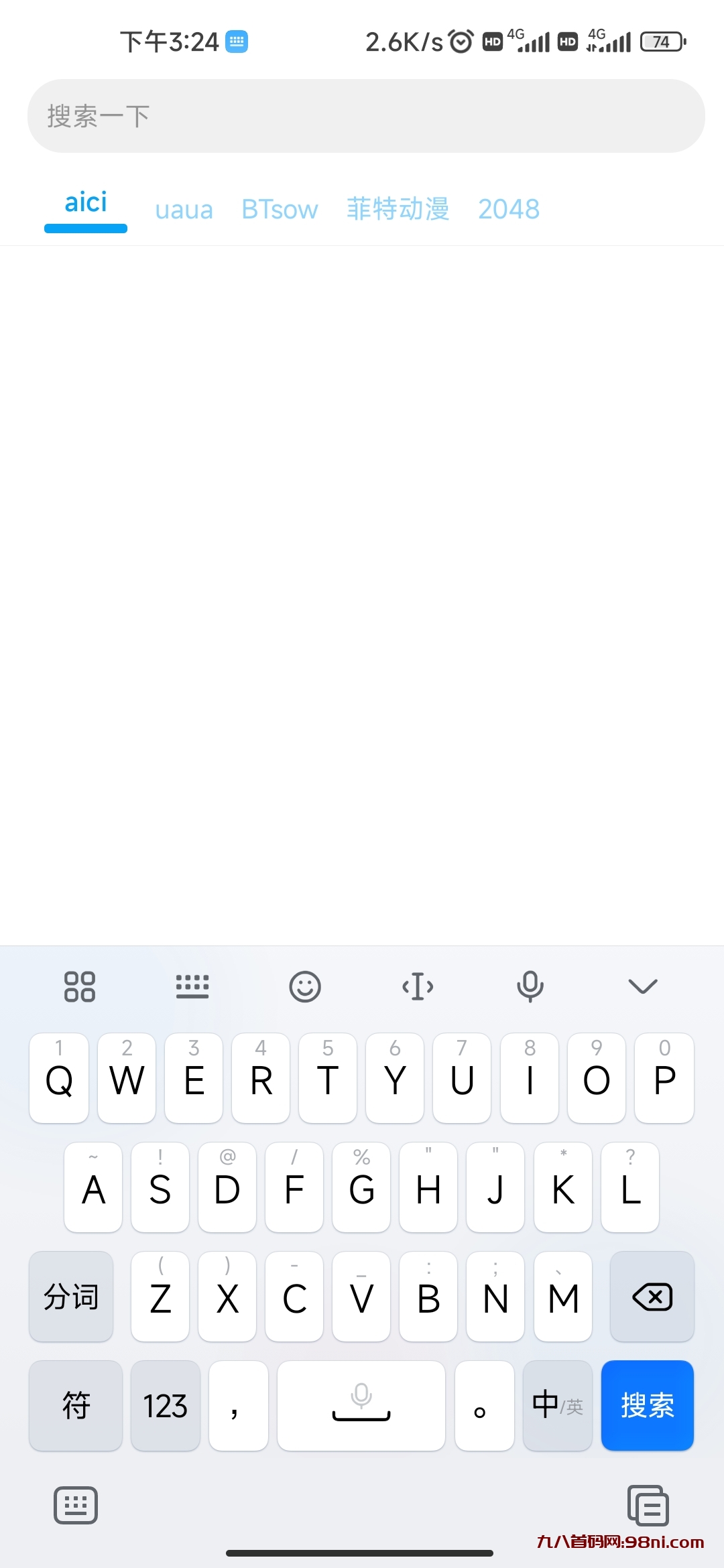Open the 菲特动漫 tab
The image size is (724, 1568).
(x=398, y=210)
